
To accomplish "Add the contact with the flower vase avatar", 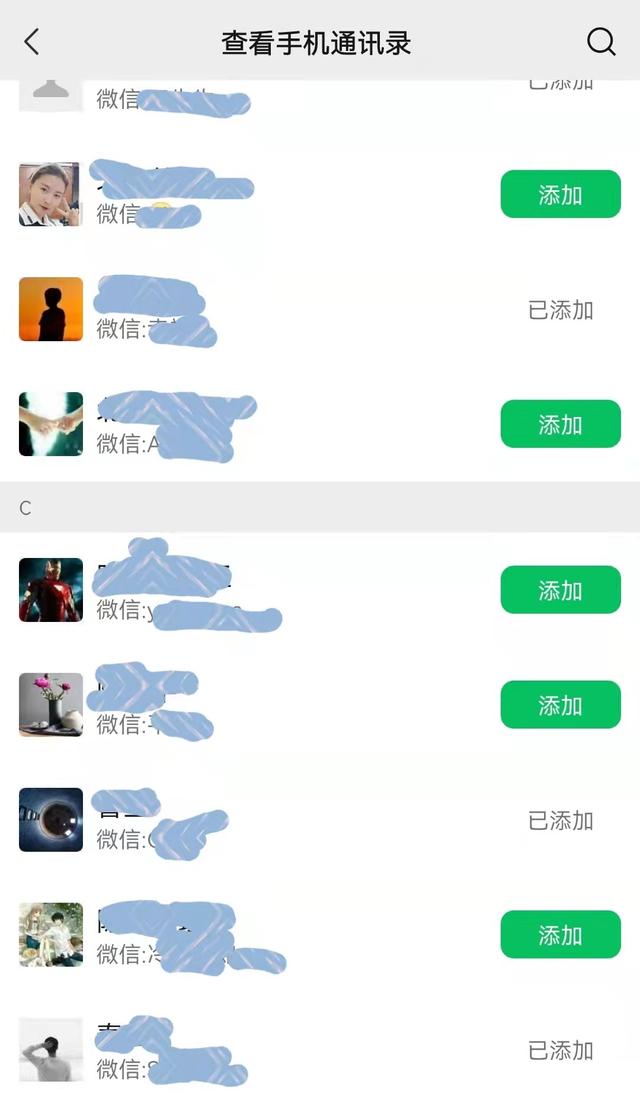I will [x=560, y=705].
